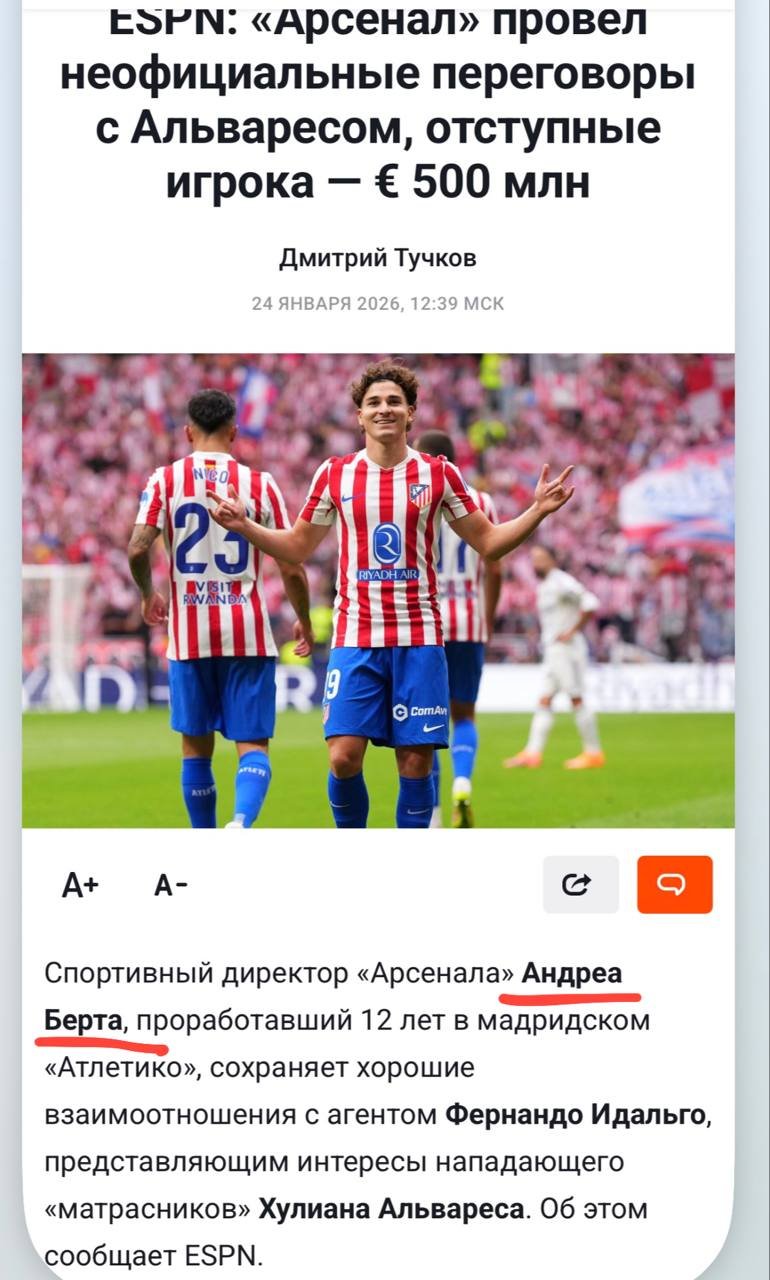Increase the article font size with A+
Image resolution: width=770 pixels, height=1280 pixels.
click(80, 885)
